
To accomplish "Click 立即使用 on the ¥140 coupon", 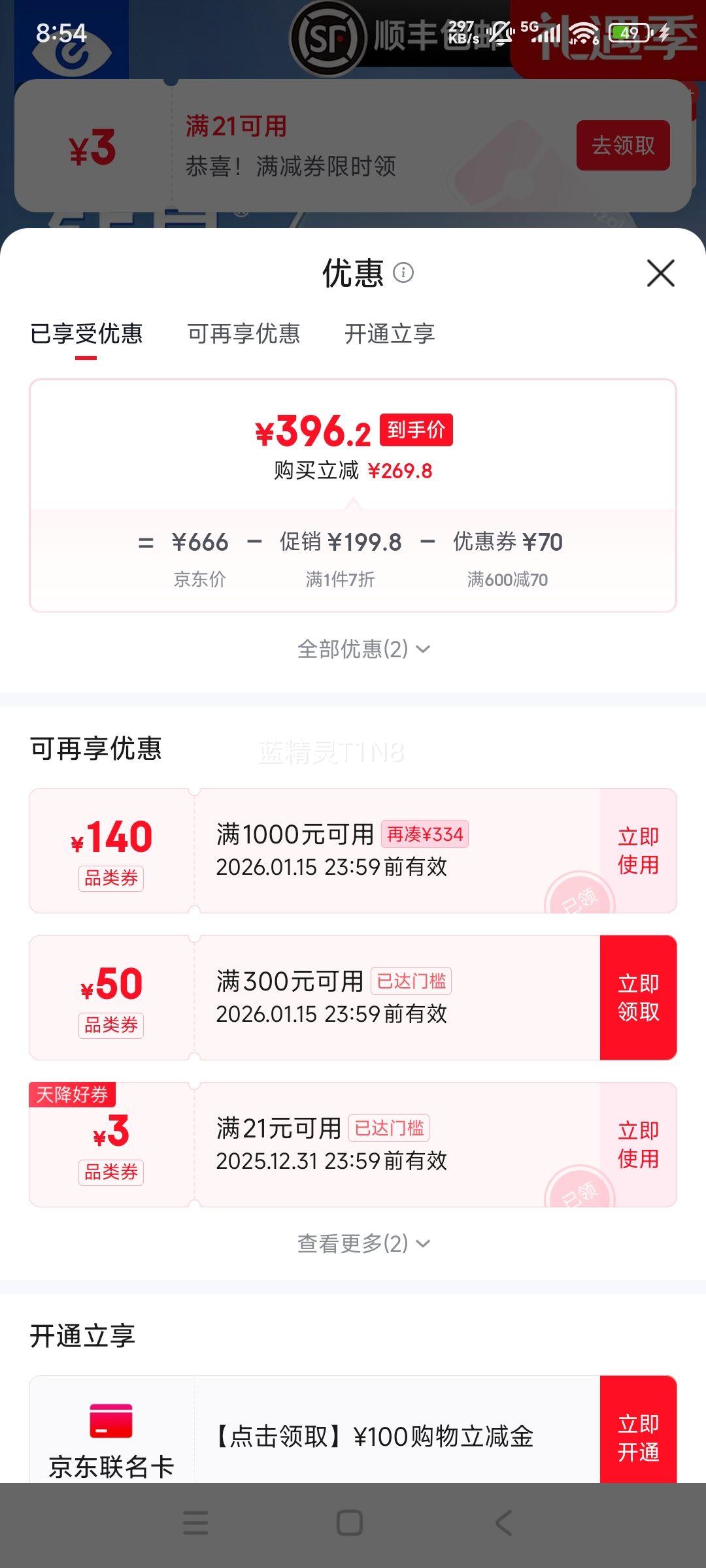I will (638, 853).
